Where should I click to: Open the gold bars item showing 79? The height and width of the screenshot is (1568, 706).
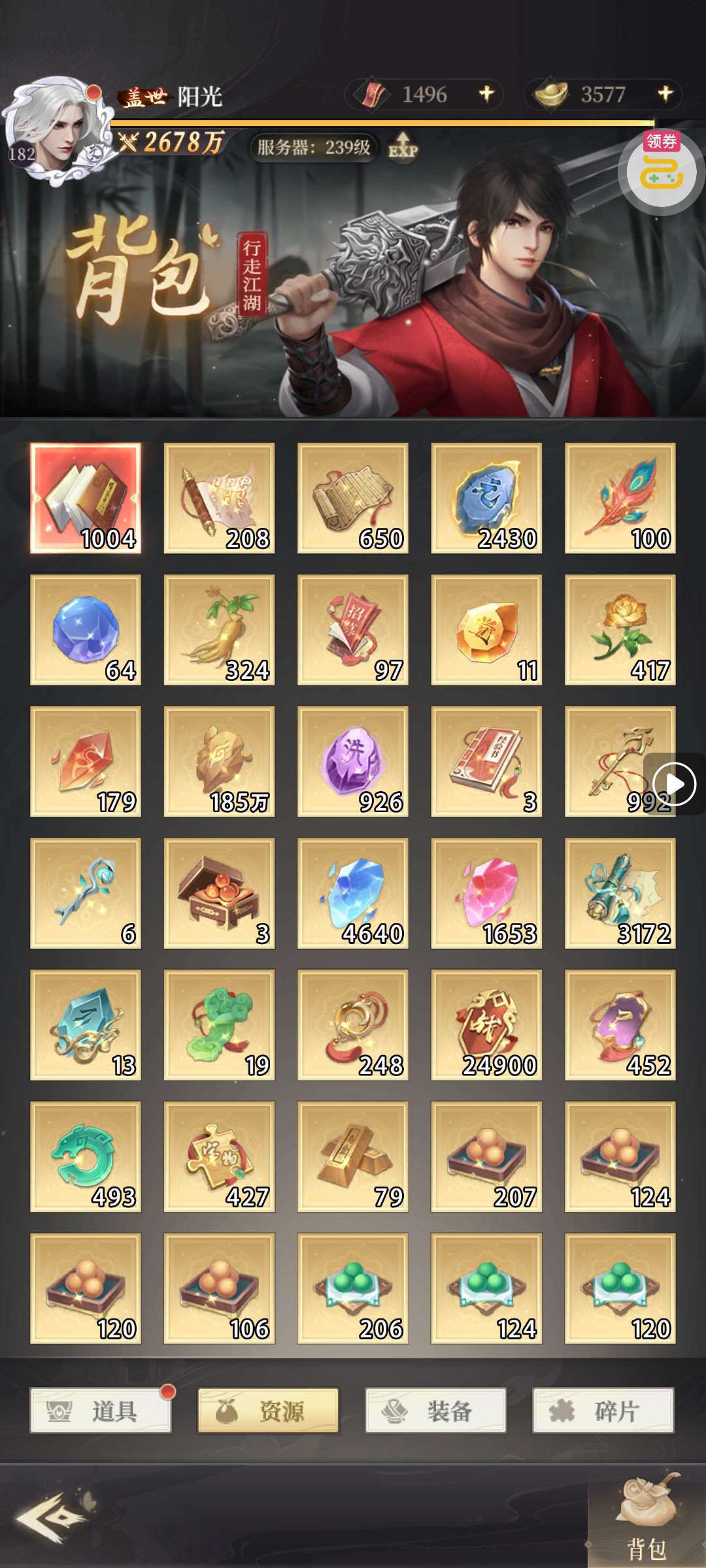pyautogui.click(x=353, y=1157)
